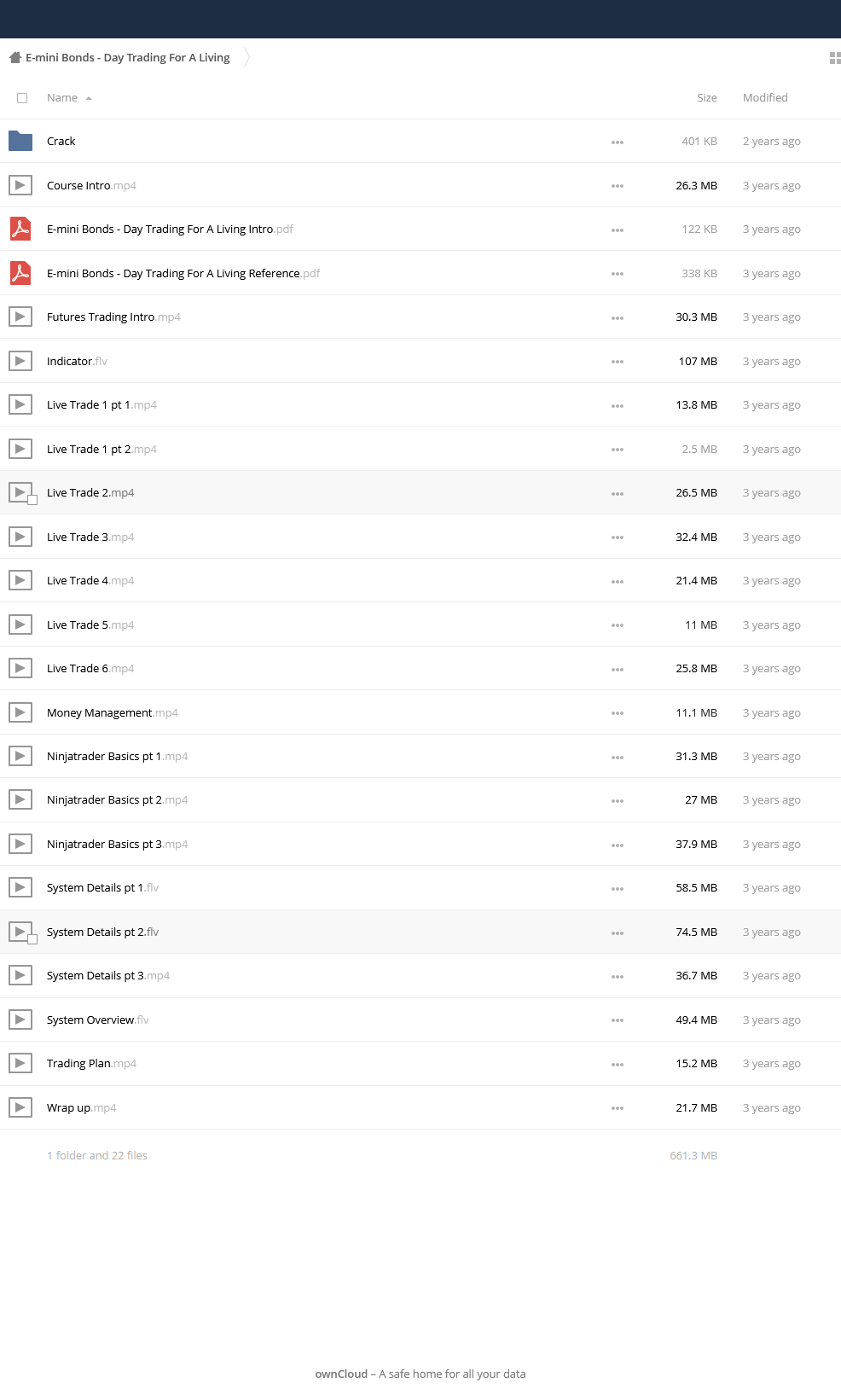Select the Live Trade 2.mp4 checkbox
Viewport: 841px width, 1400px height.
(x=32, y=500)
